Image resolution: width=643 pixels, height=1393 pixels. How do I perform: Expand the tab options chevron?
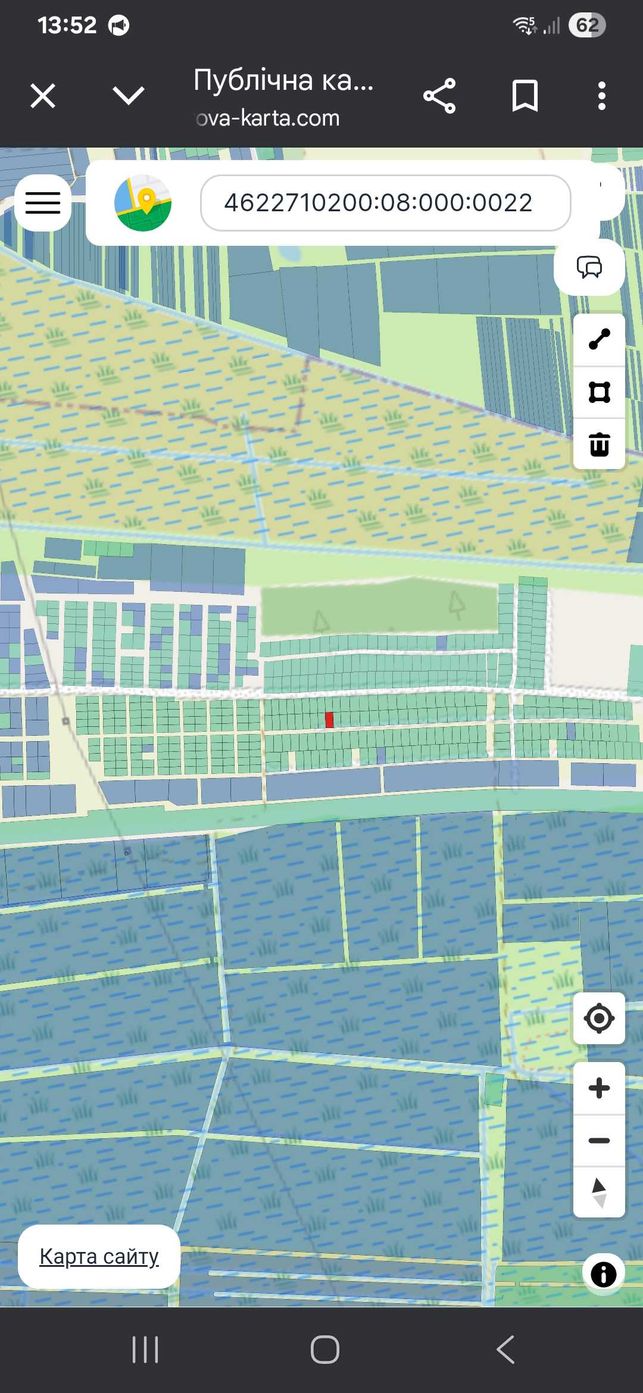[128, 96]
